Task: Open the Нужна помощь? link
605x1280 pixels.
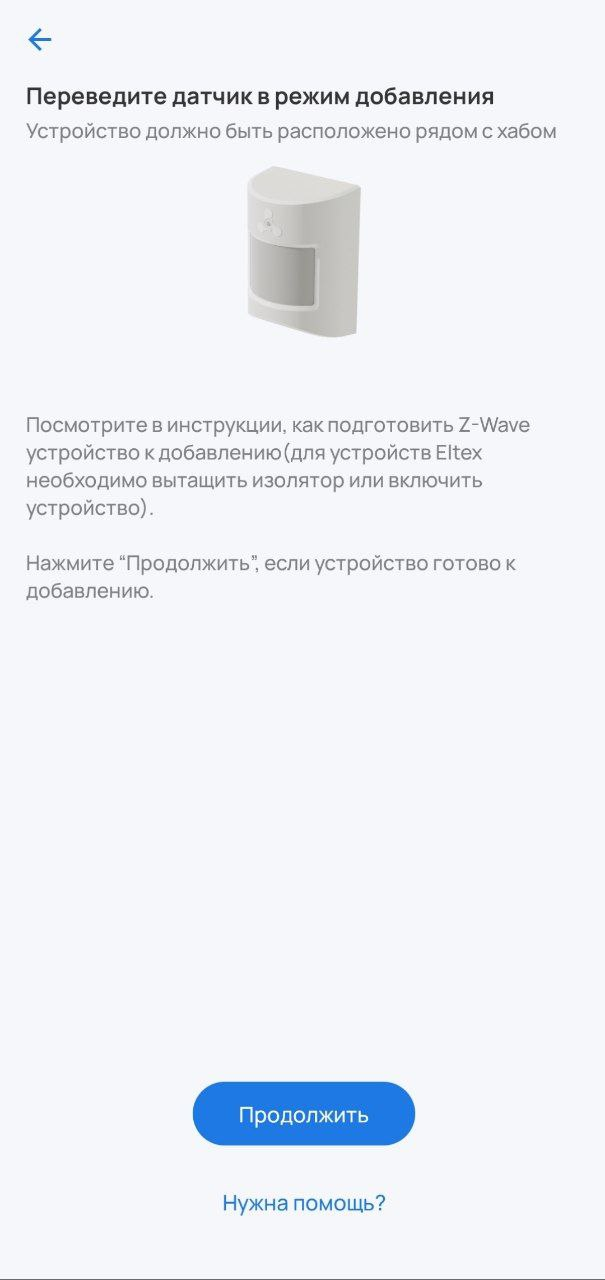Action: [303, 1202]
